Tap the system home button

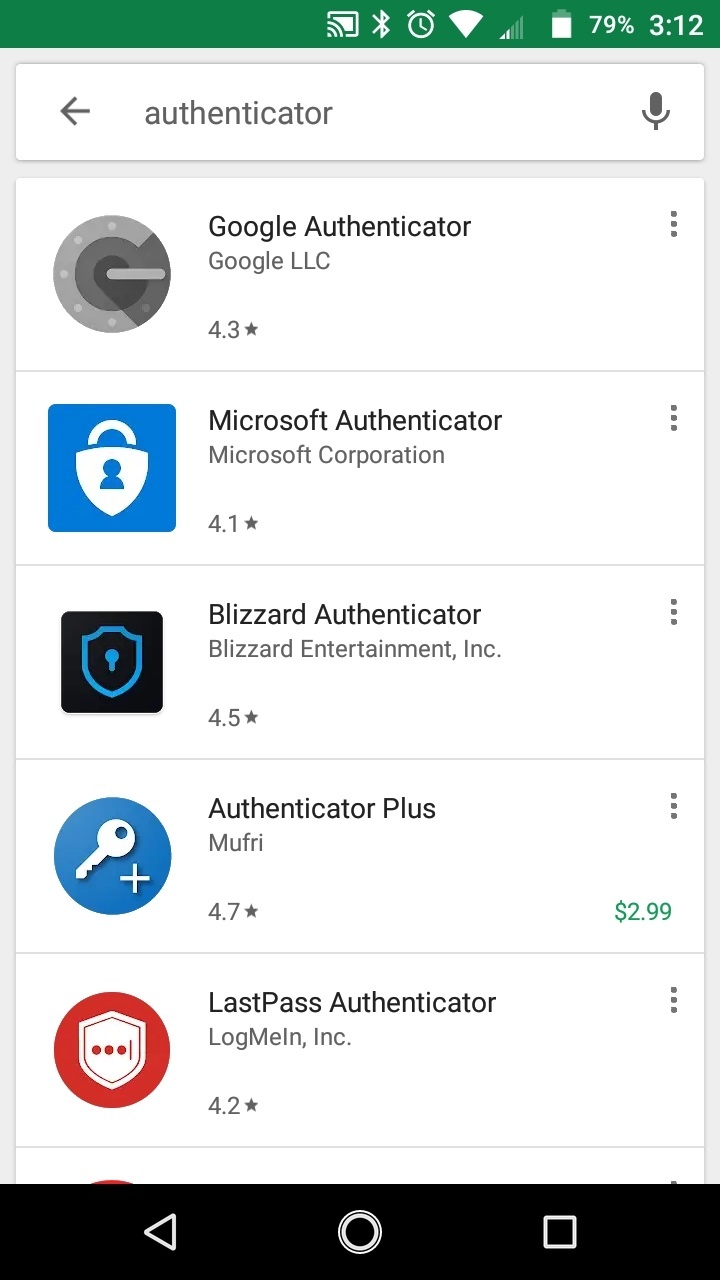(360, 1232)
